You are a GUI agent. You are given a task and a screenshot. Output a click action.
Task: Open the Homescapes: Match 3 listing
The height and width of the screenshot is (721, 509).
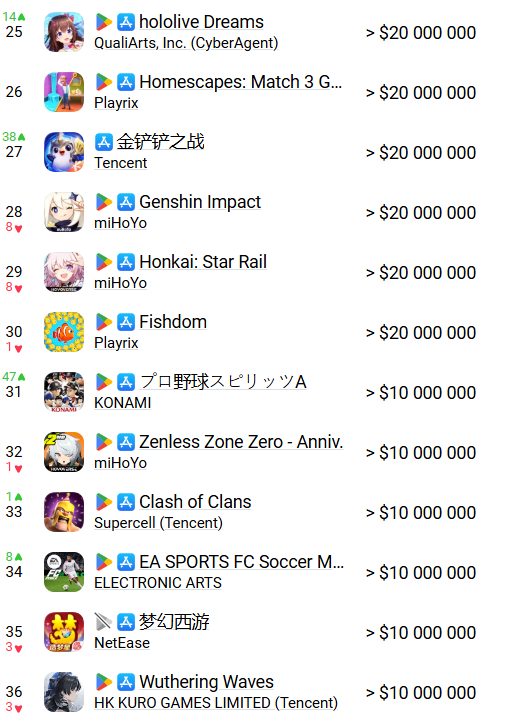[x=240, y=82]
